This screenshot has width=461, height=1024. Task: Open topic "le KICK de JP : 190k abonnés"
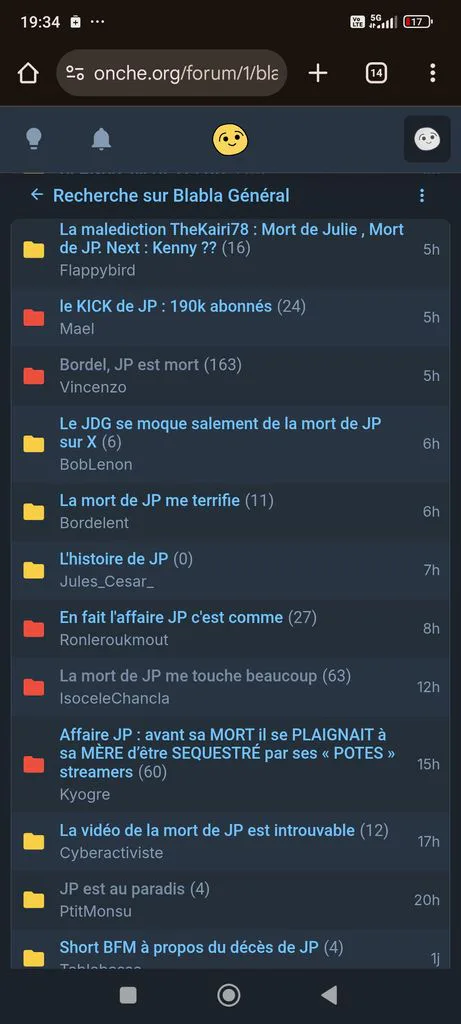click(166, 306)
